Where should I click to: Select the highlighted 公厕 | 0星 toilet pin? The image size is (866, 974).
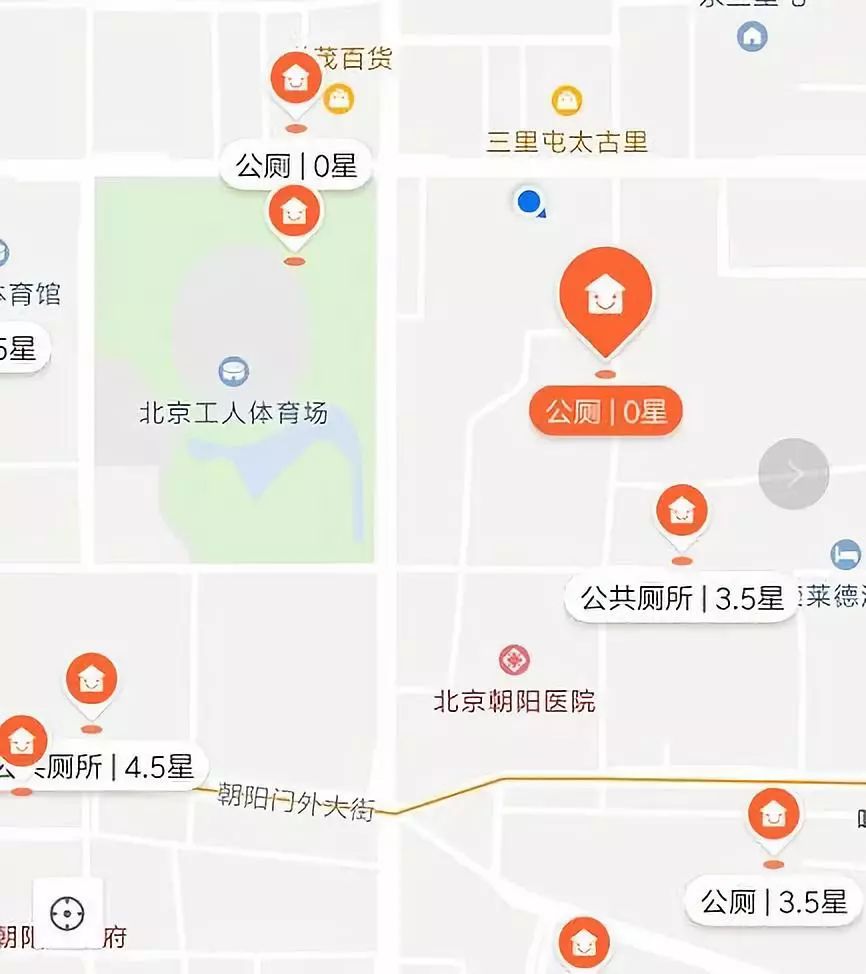(604, 300)
